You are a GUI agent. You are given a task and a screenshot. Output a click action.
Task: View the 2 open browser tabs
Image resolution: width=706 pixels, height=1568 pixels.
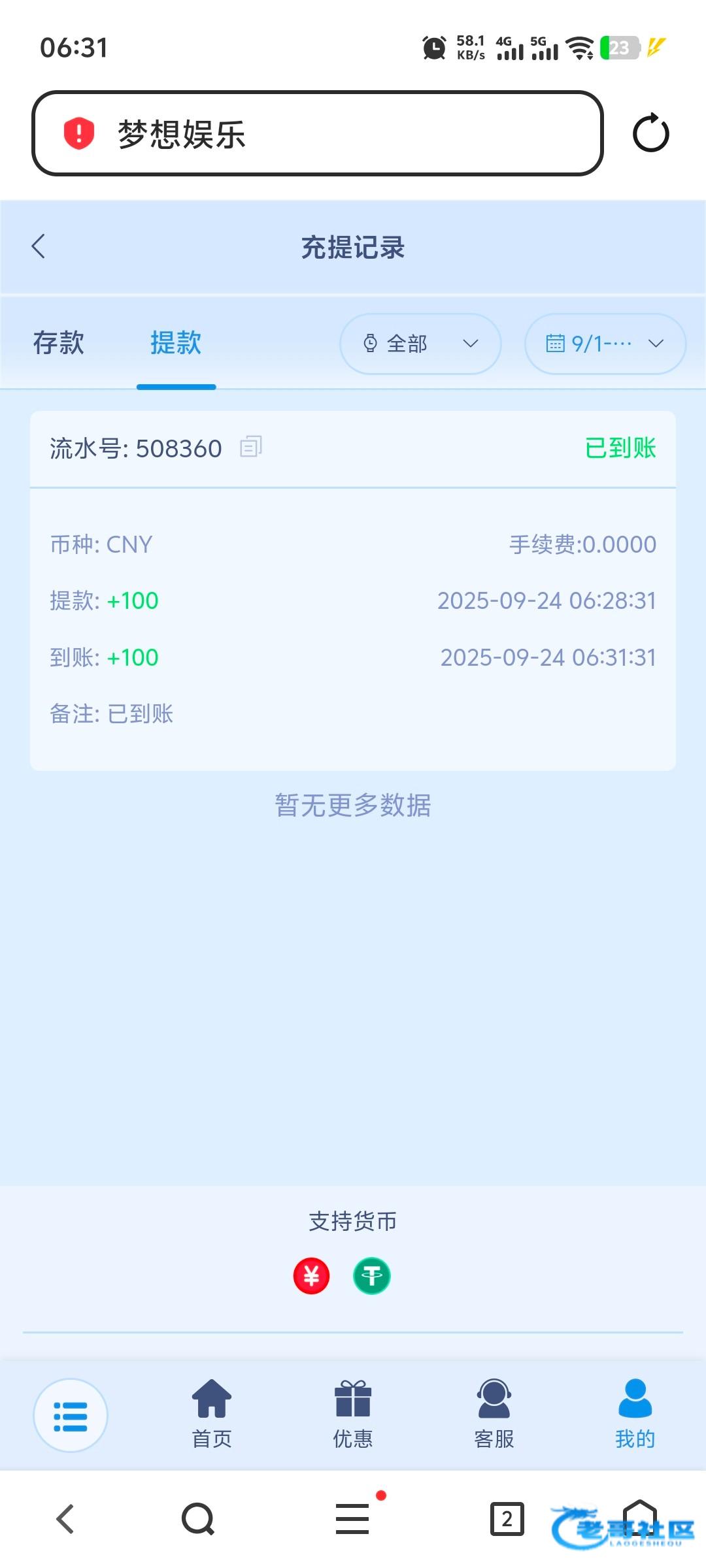pyautogui.click(x=507, y=1518)
